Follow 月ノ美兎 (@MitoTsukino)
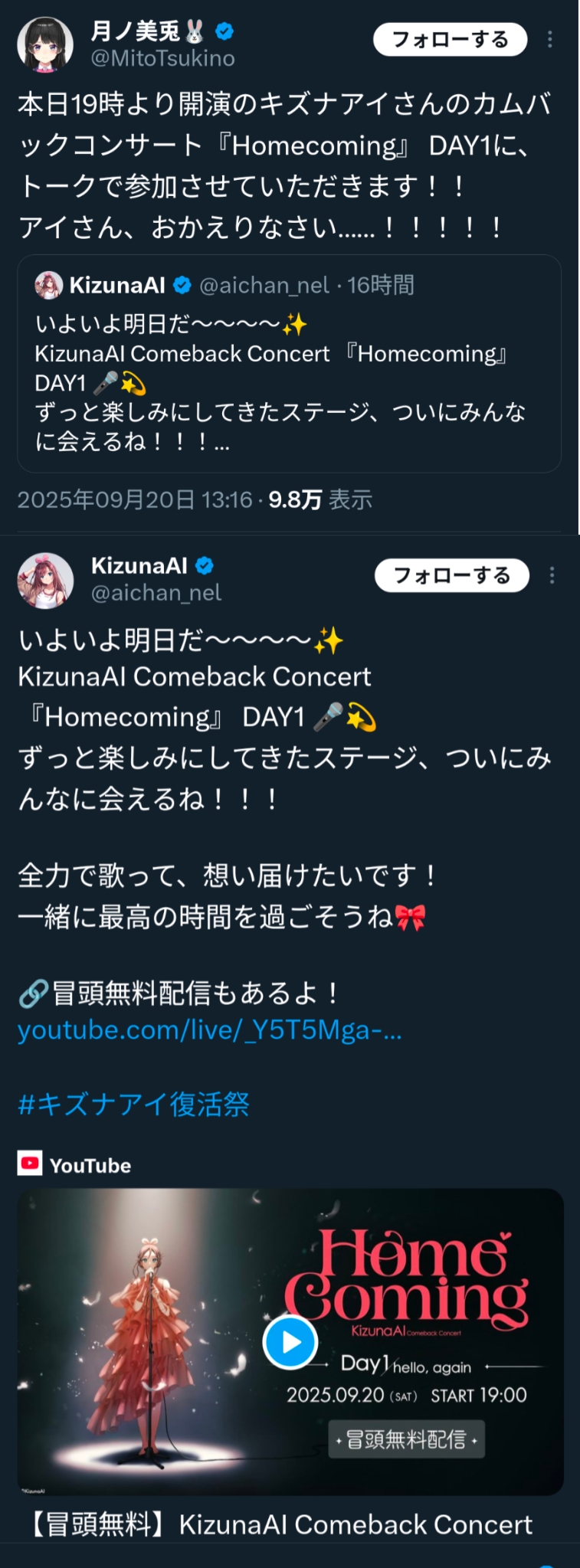Screen dimensions: 580x1568 tap(450, 40)
